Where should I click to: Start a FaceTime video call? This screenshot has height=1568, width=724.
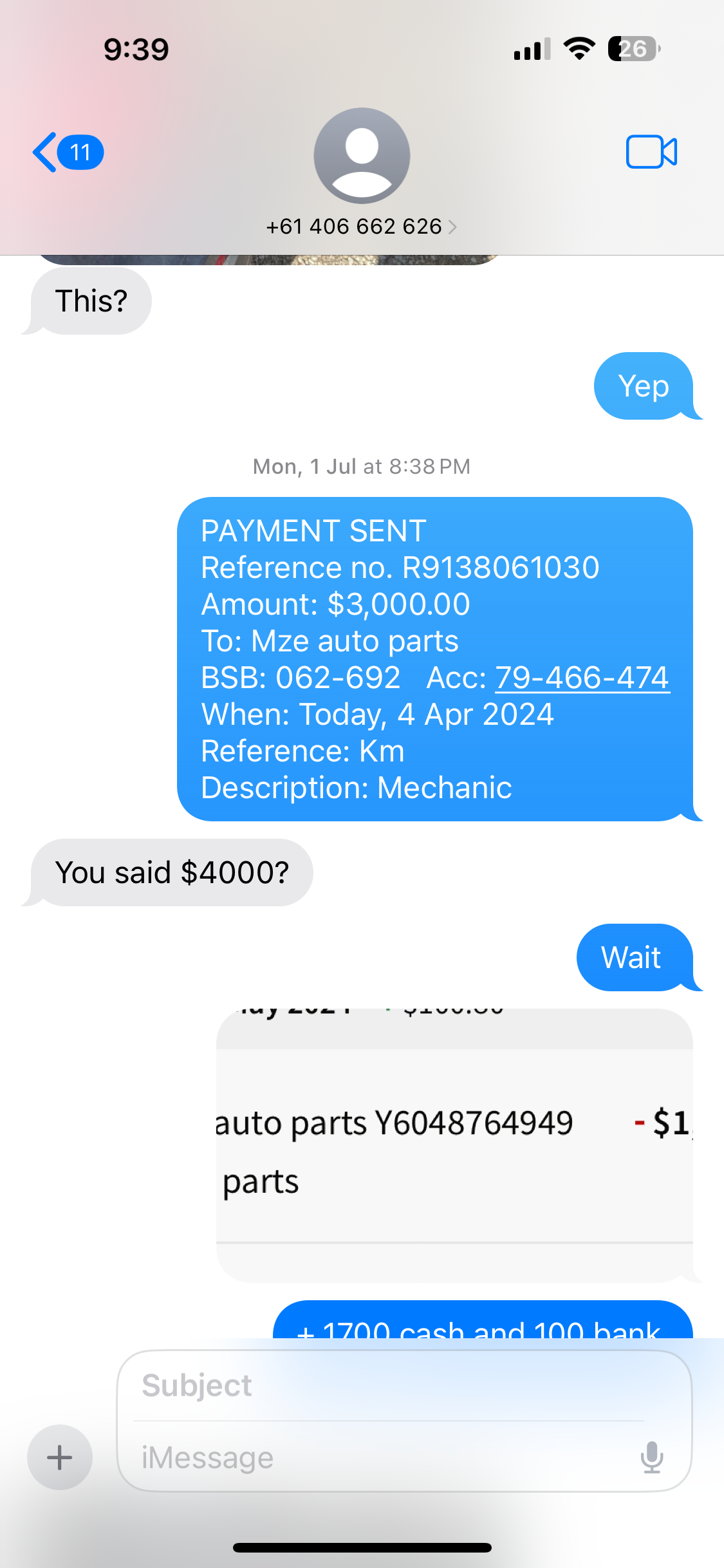(651, 153)
